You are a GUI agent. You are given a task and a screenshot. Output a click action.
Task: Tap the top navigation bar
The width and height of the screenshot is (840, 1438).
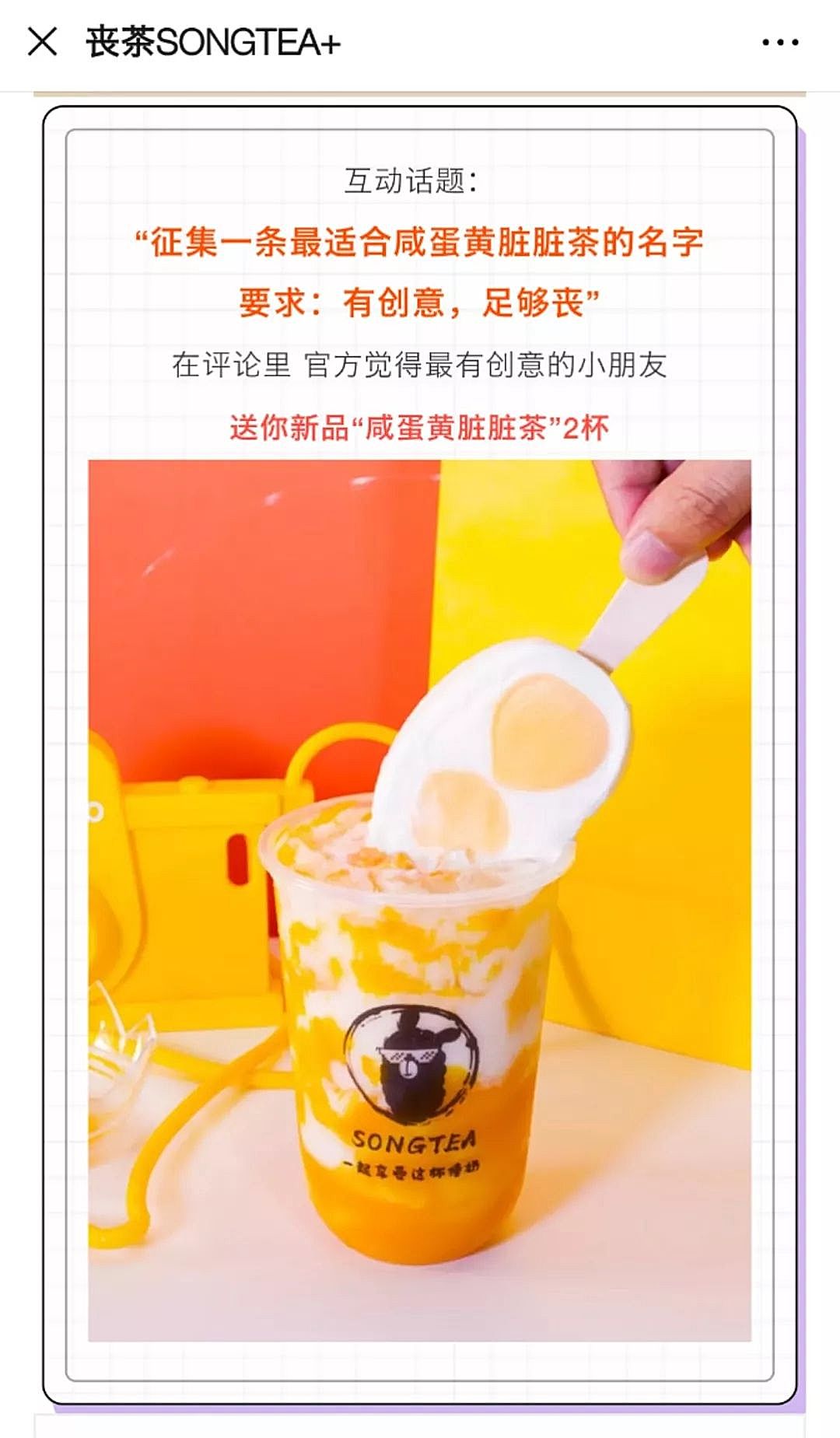[420, 43]
